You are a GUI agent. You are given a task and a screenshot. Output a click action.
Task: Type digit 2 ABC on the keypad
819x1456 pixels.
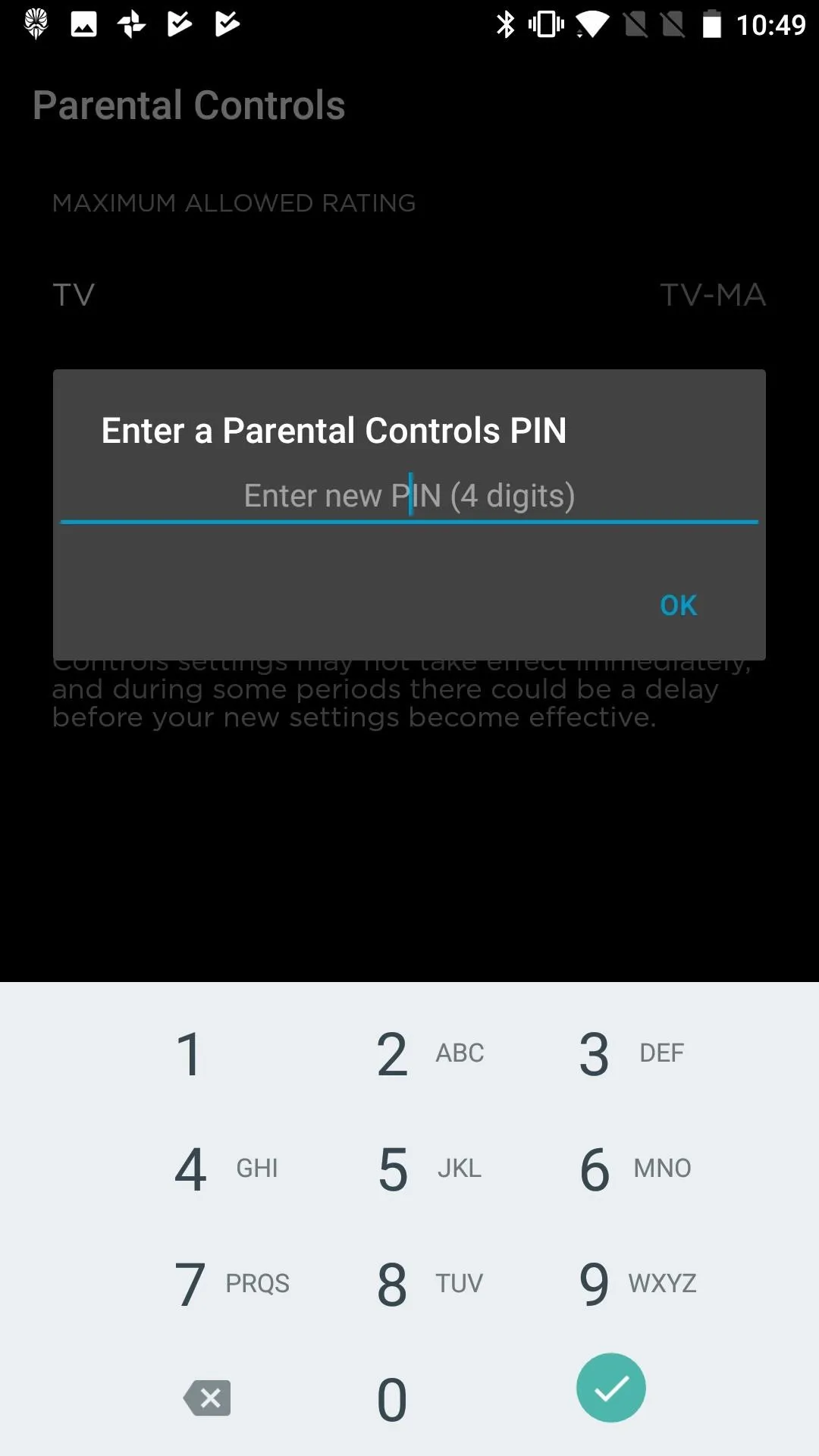(409, 1053)
